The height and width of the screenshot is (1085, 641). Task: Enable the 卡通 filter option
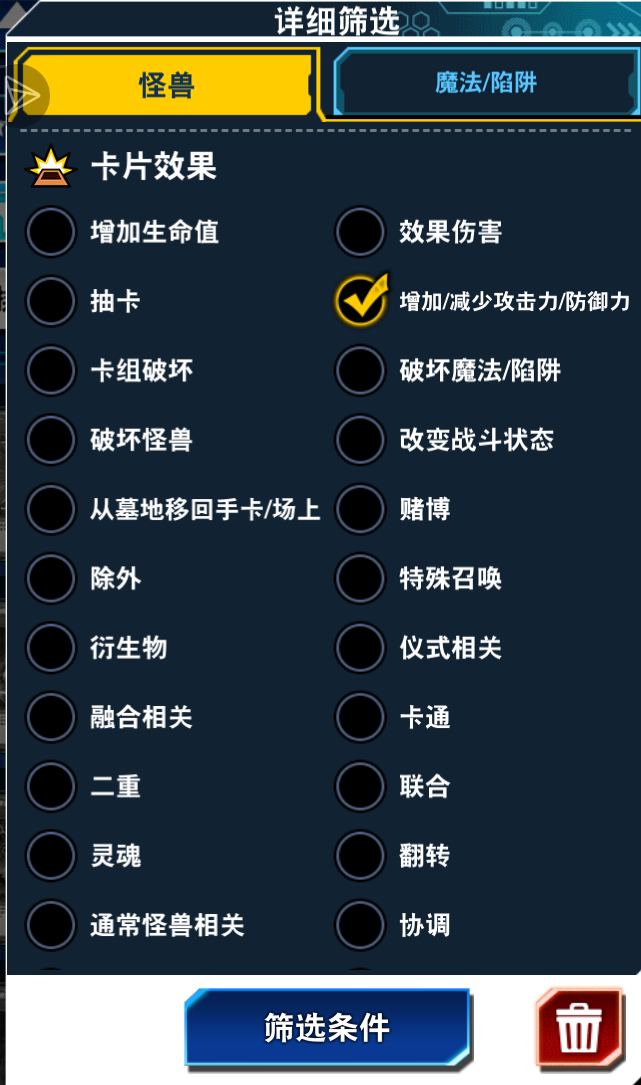(x=360, y=717)
